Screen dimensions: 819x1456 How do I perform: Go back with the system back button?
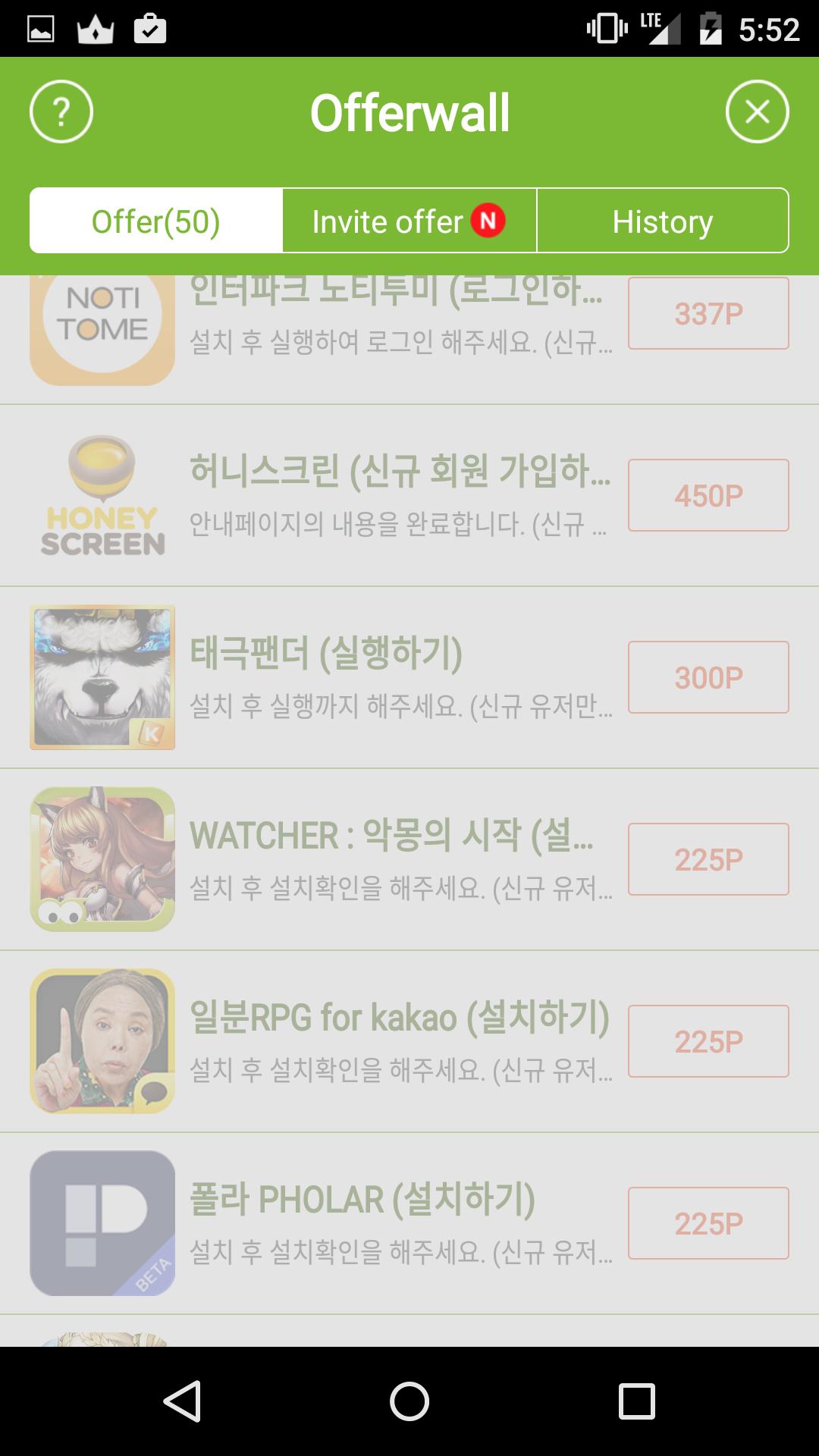tap(182, 1401)
